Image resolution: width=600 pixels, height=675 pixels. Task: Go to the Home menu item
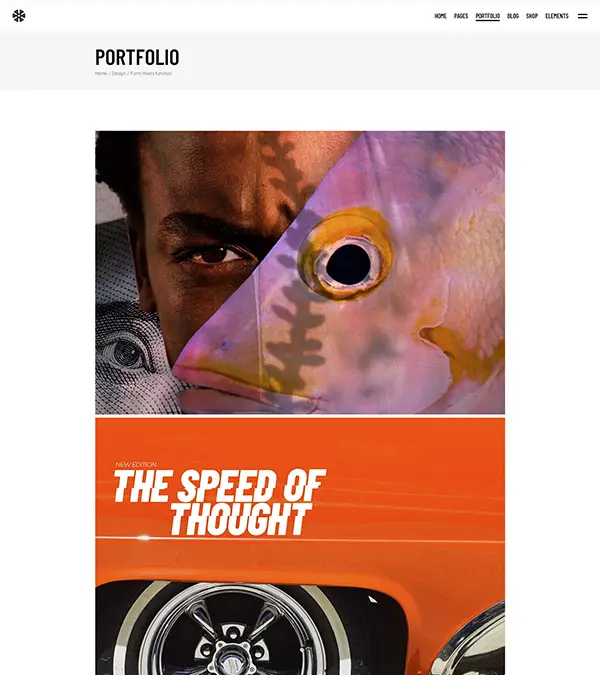440,16
